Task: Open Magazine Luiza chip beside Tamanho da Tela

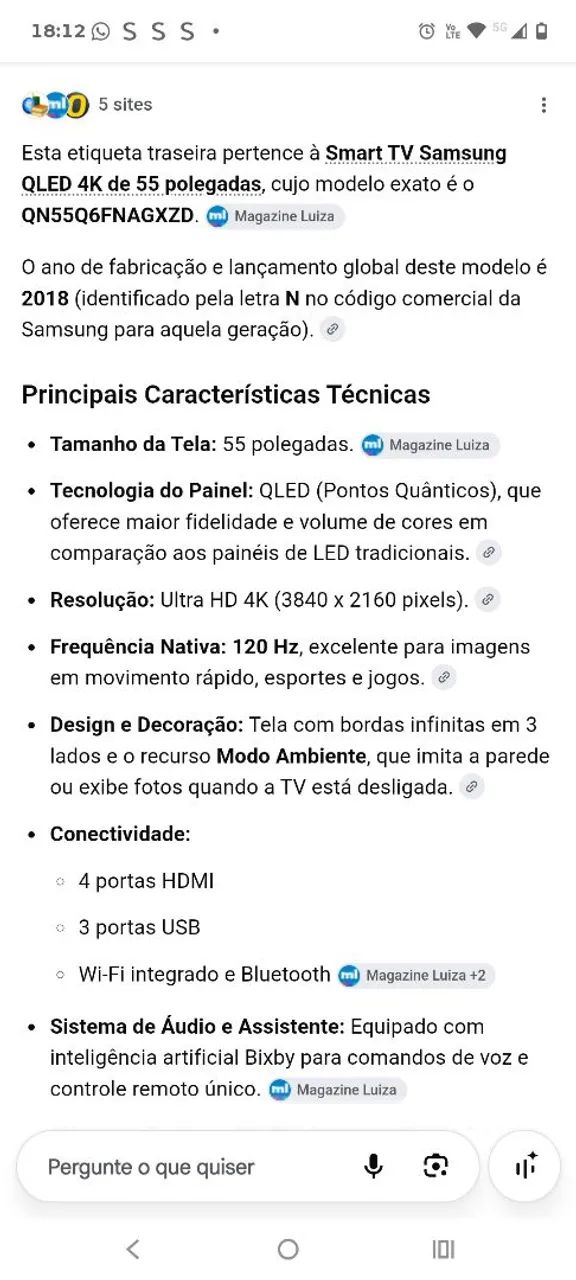Action: click(429, 445)
